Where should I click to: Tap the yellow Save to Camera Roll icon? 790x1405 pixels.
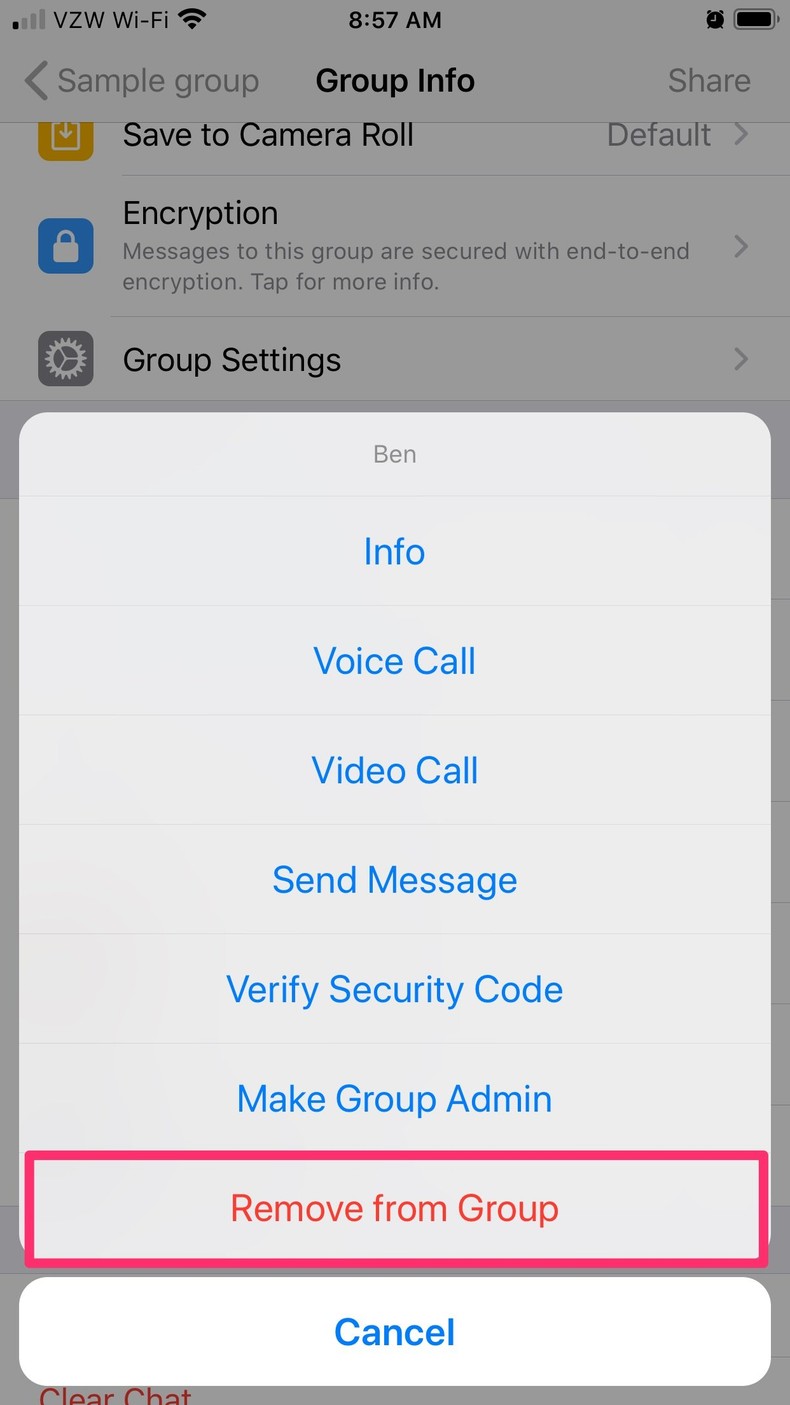pos(64,134)
